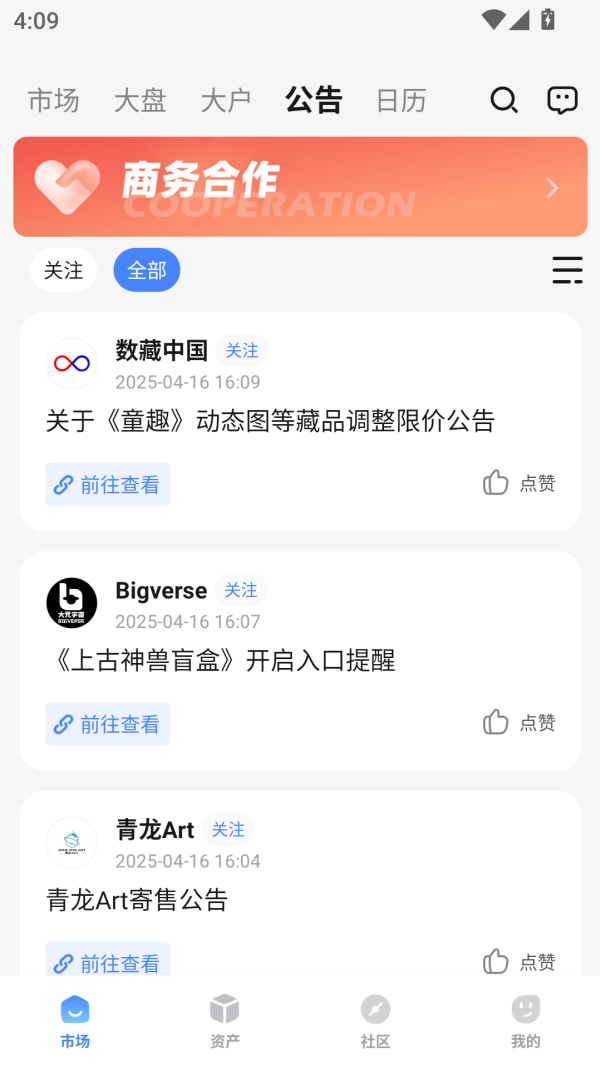Open the list filter menu icon
The image size is (600, 1067).
[567, 270]
